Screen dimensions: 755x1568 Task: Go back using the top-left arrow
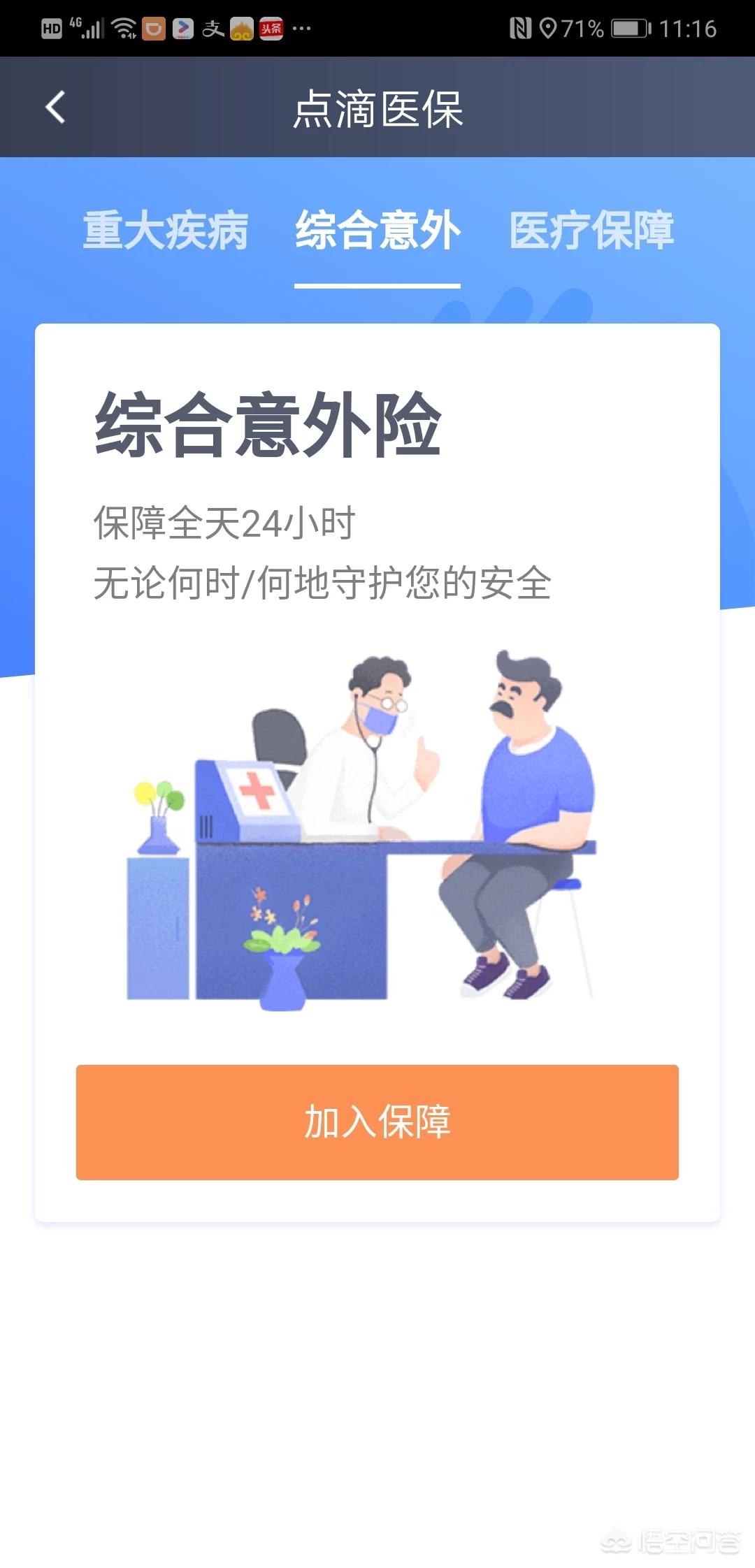(x=55, y=108)
